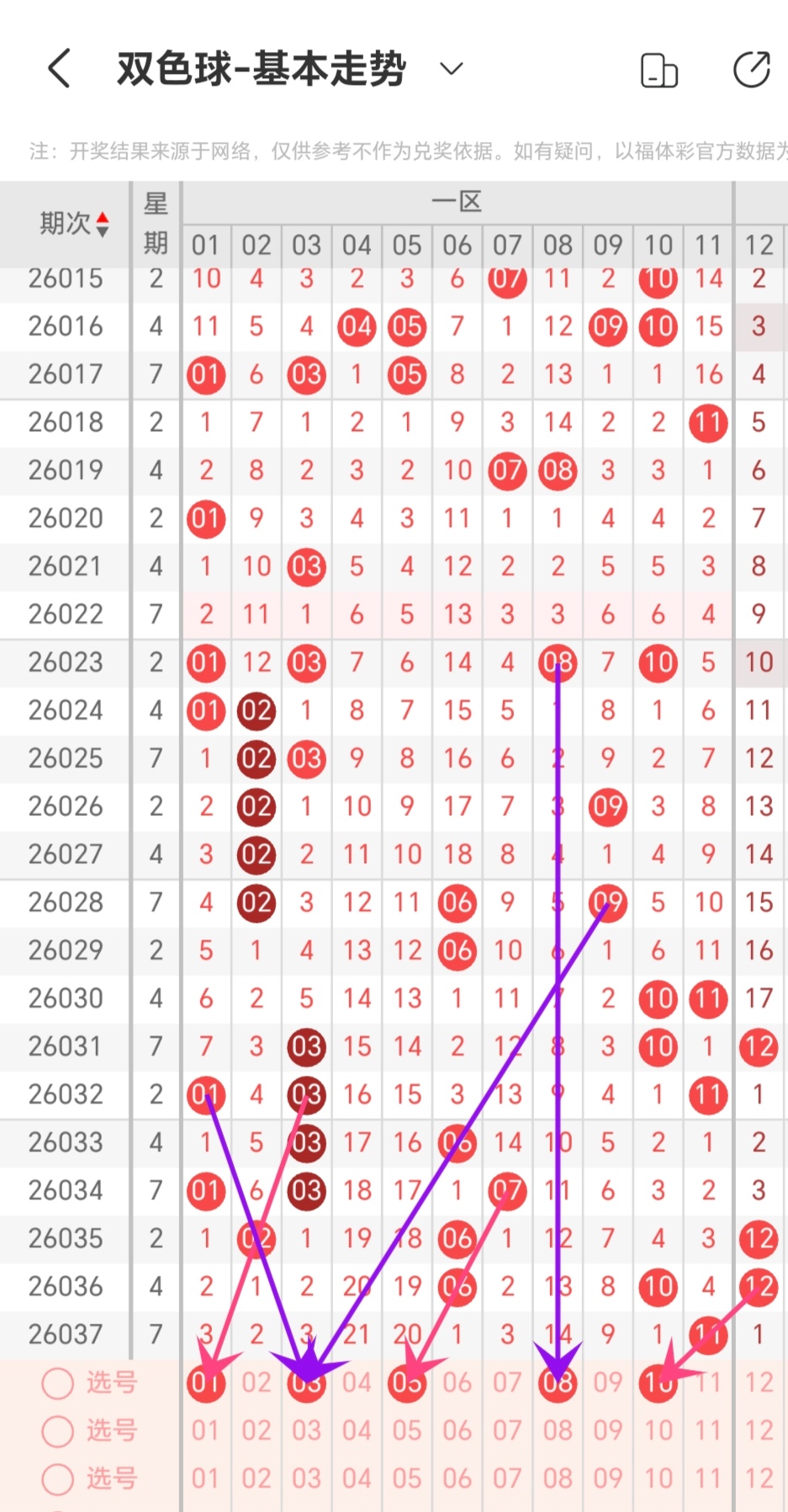Pick 06 in the 选号 row with picked numbers
Image resolution: width=788 pixels, height=1512 pixels.
pyautogui.click(x=457, y=1383)
